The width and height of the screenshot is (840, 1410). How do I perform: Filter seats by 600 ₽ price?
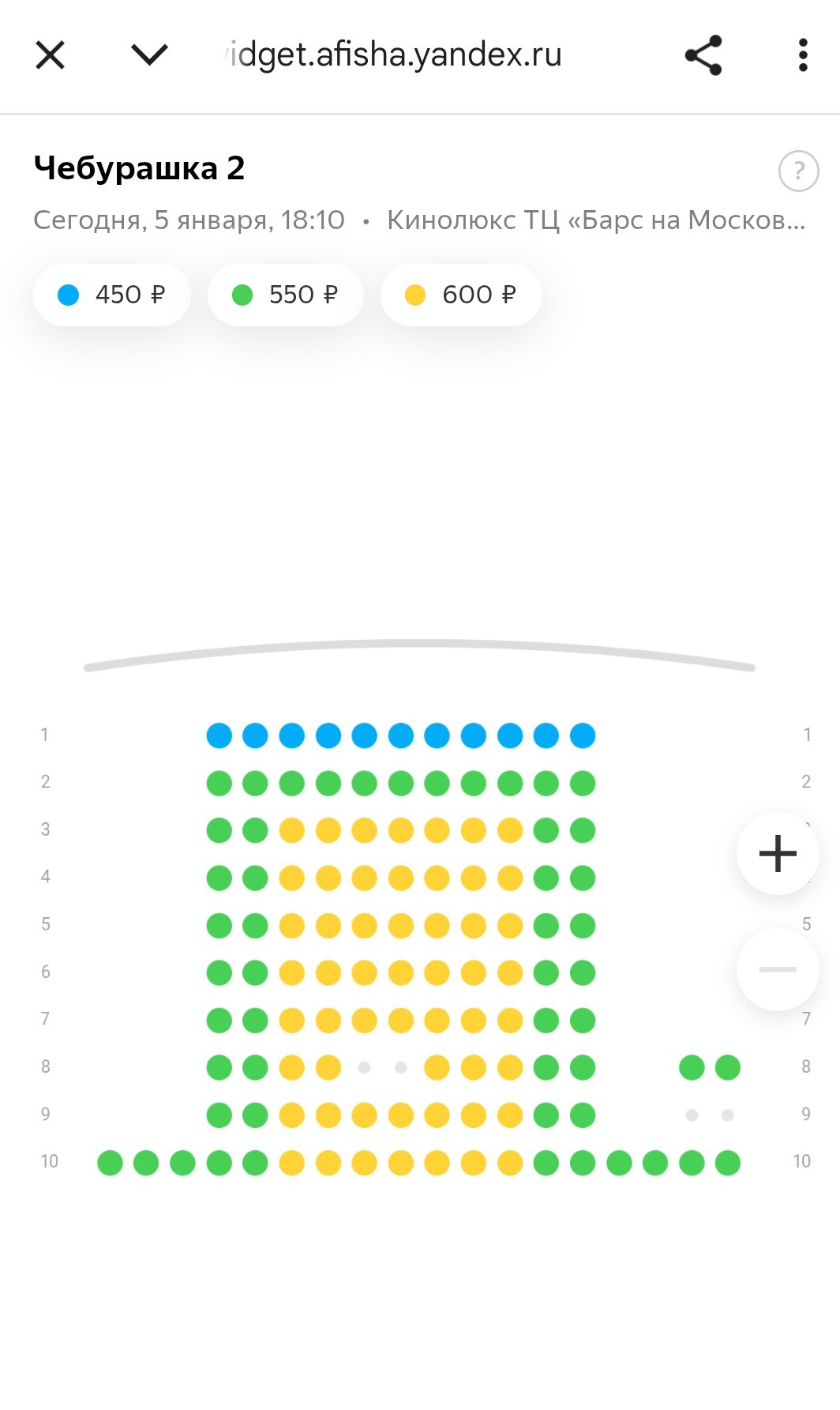click(x=461, y=295)
